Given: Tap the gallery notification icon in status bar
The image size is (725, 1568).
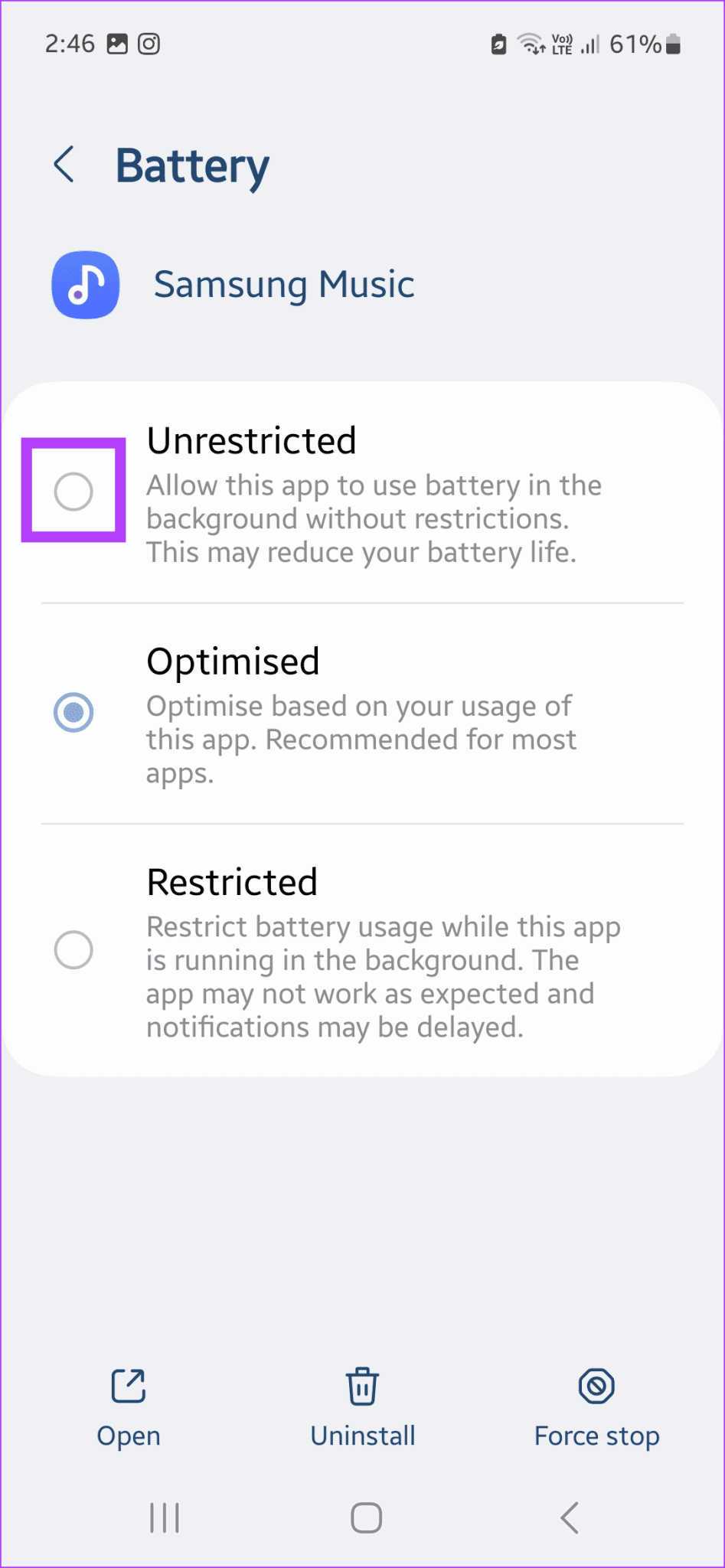Looking at the screenshot, I should point(116,44).
